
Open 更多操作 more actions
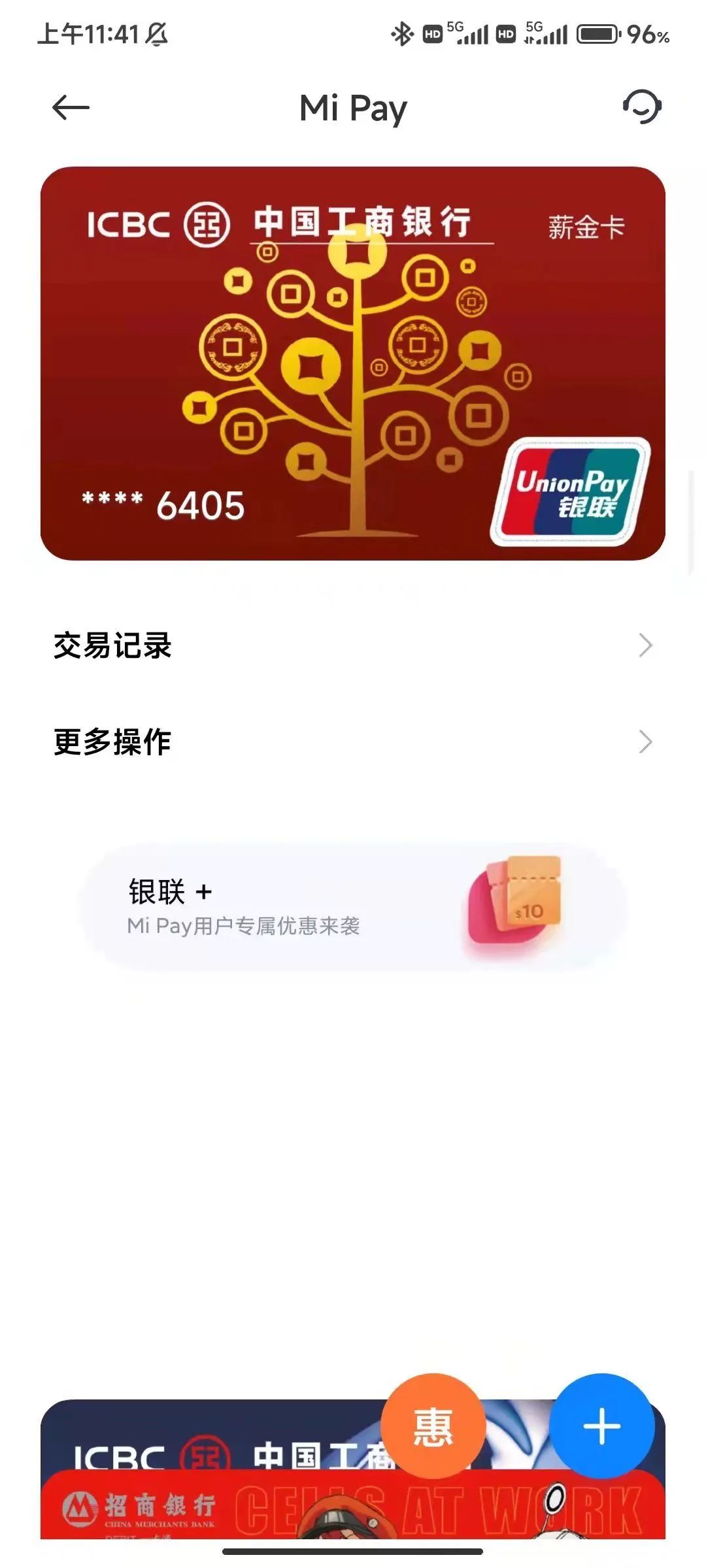(x=353, y=742)
